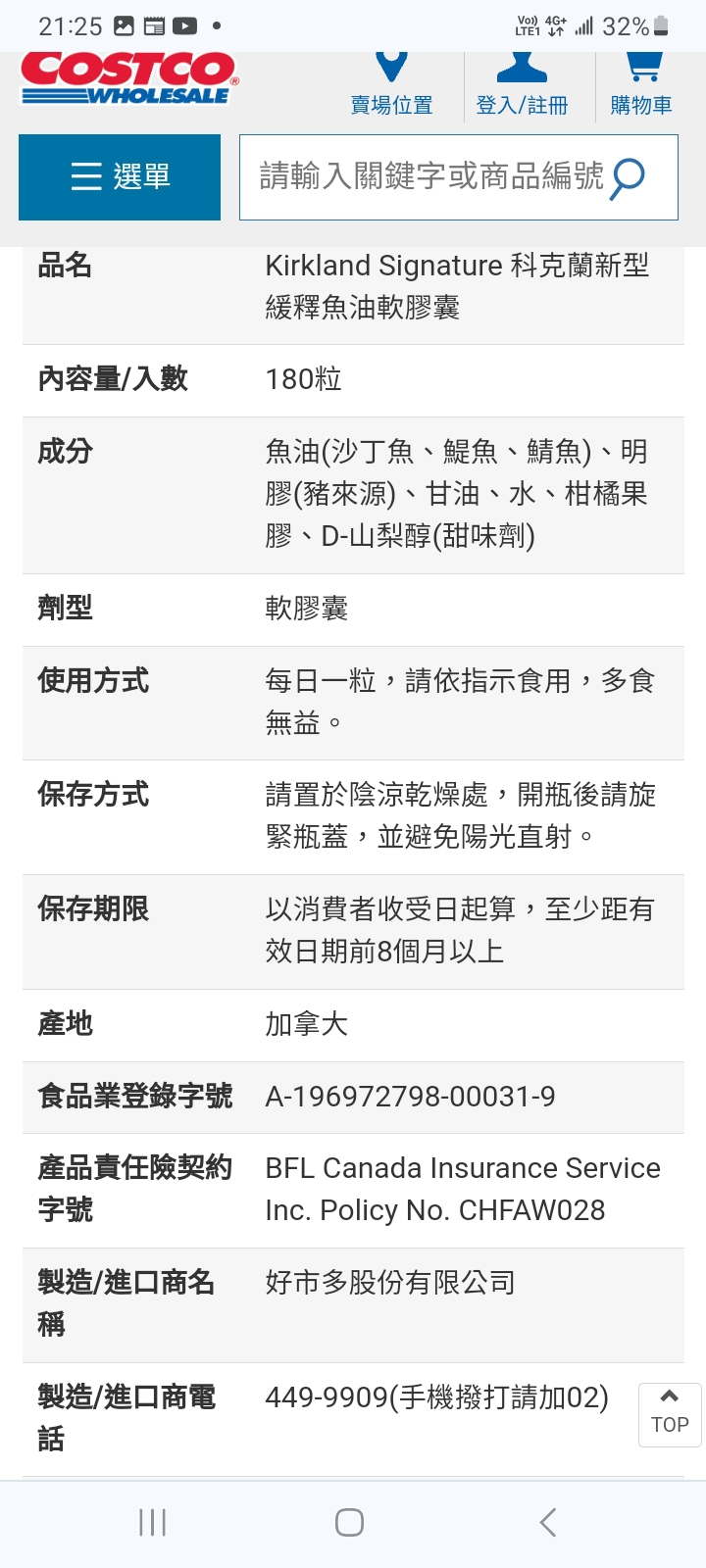Open 賣場位置 store locations
The width and height of the screenshot is (706, 1568).
(x=392, y=85)
